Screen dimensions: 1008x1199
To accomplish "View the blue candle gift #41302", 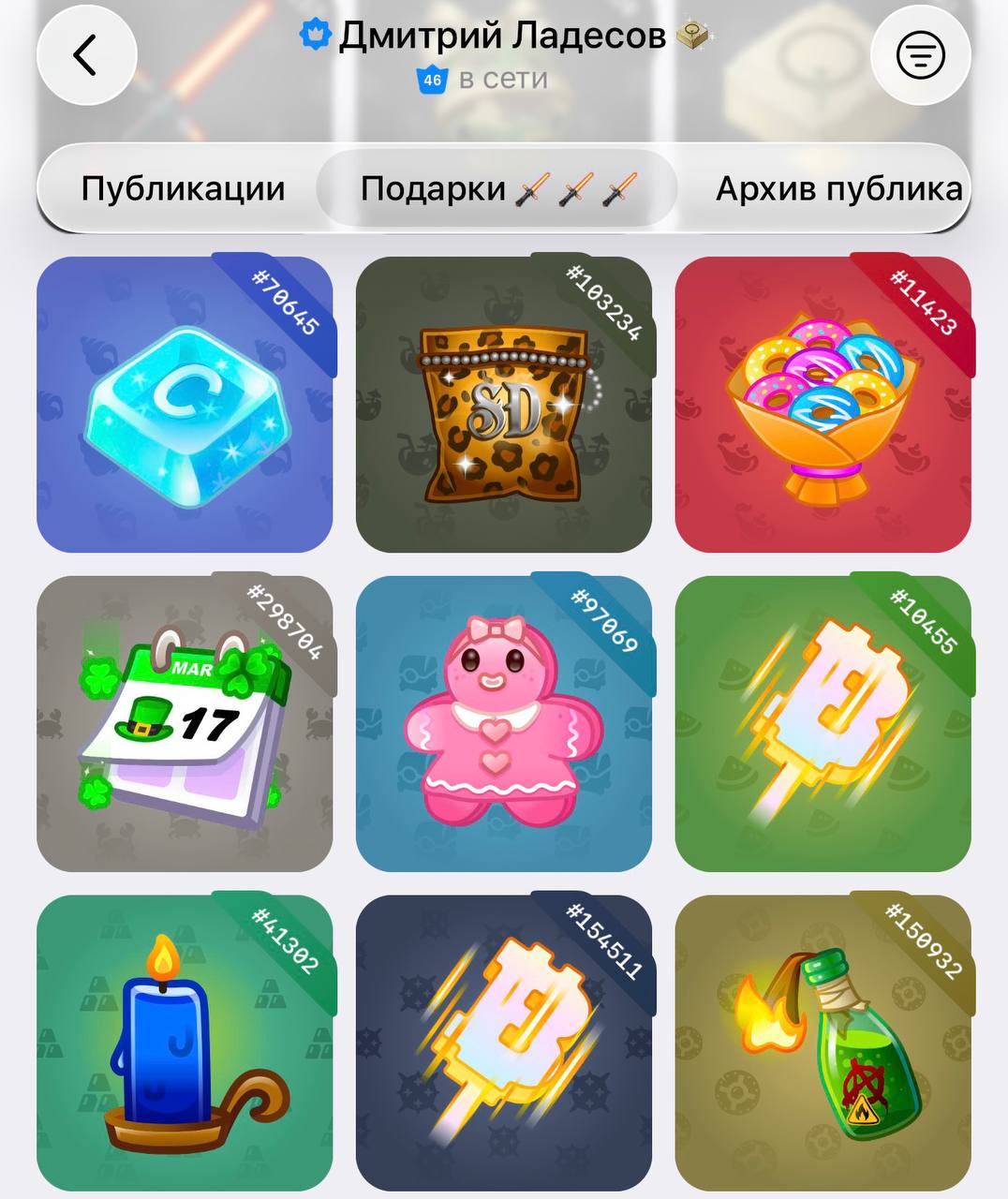I will [185, 1042].
